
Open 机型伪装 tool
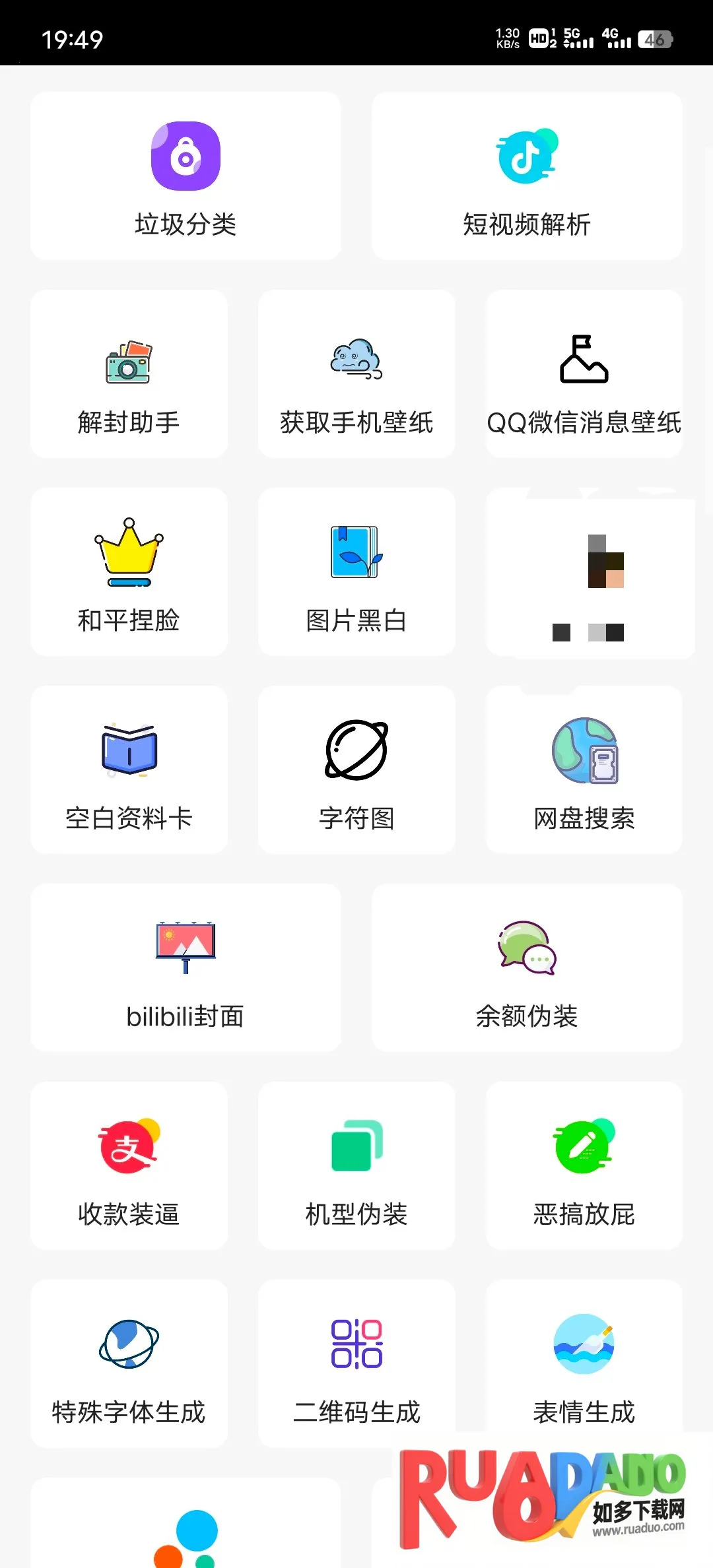pyautogui.click(x=356, y=1166)
